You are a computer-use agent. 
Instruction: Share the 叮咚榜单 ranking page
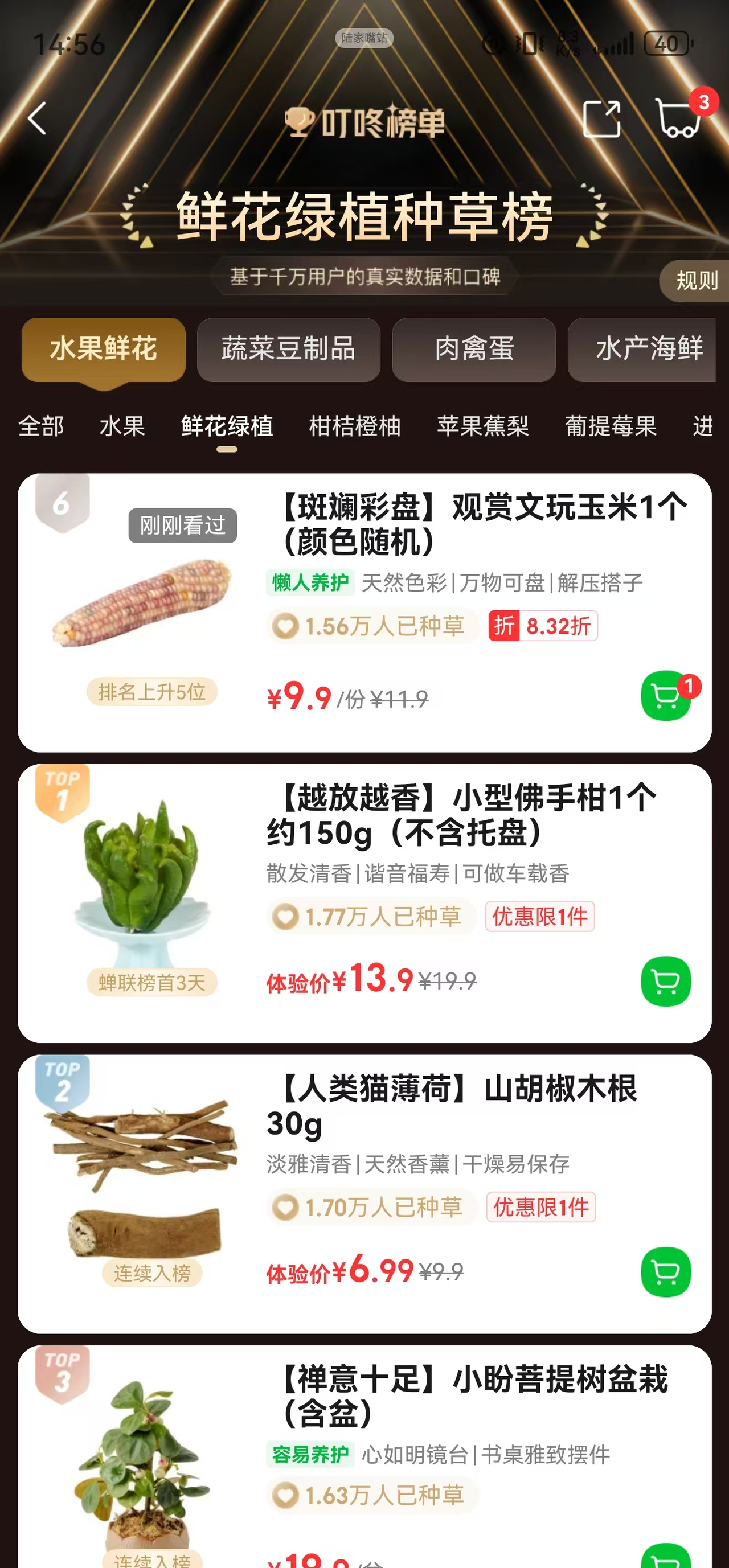[601, 118]
